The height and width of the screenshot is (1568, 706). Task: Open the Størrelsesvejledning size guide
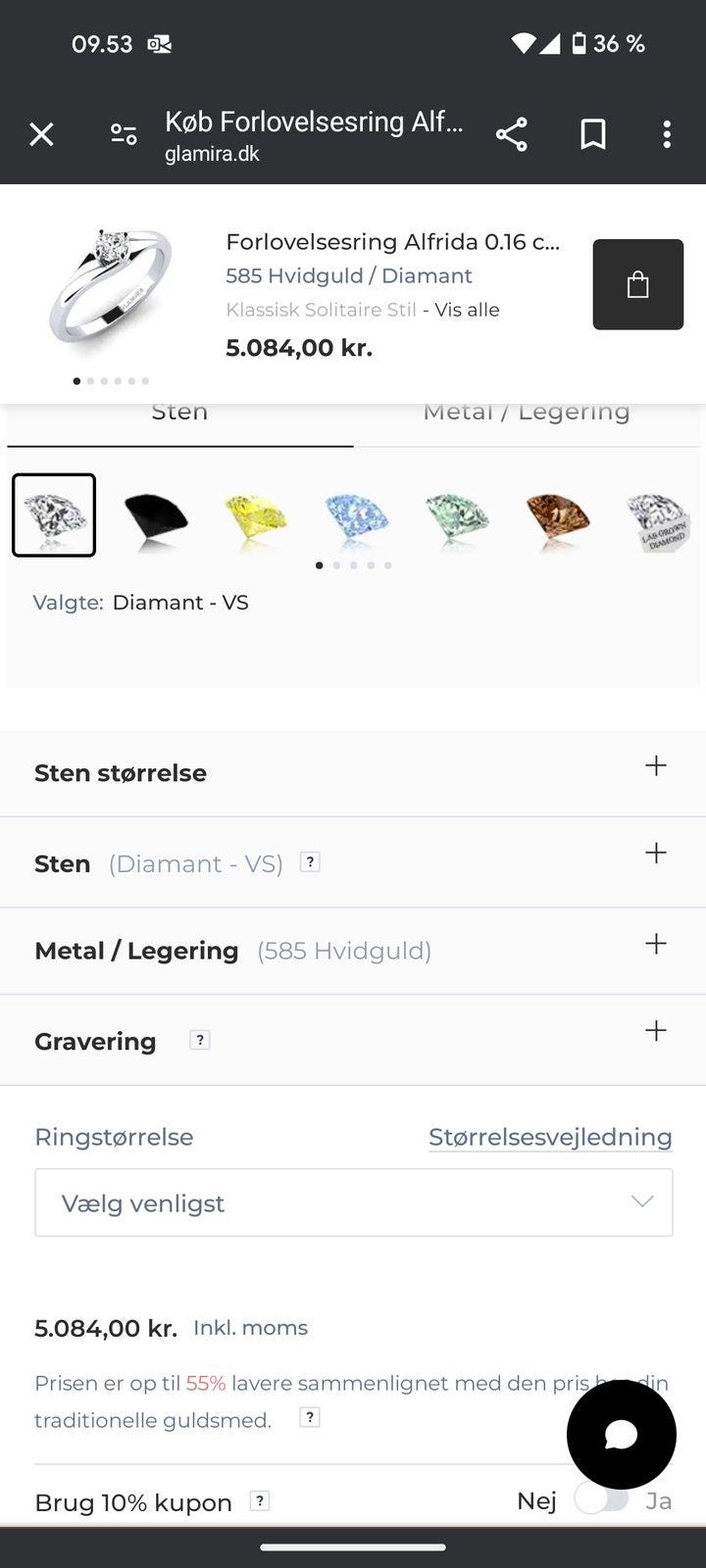point(550,1137)
